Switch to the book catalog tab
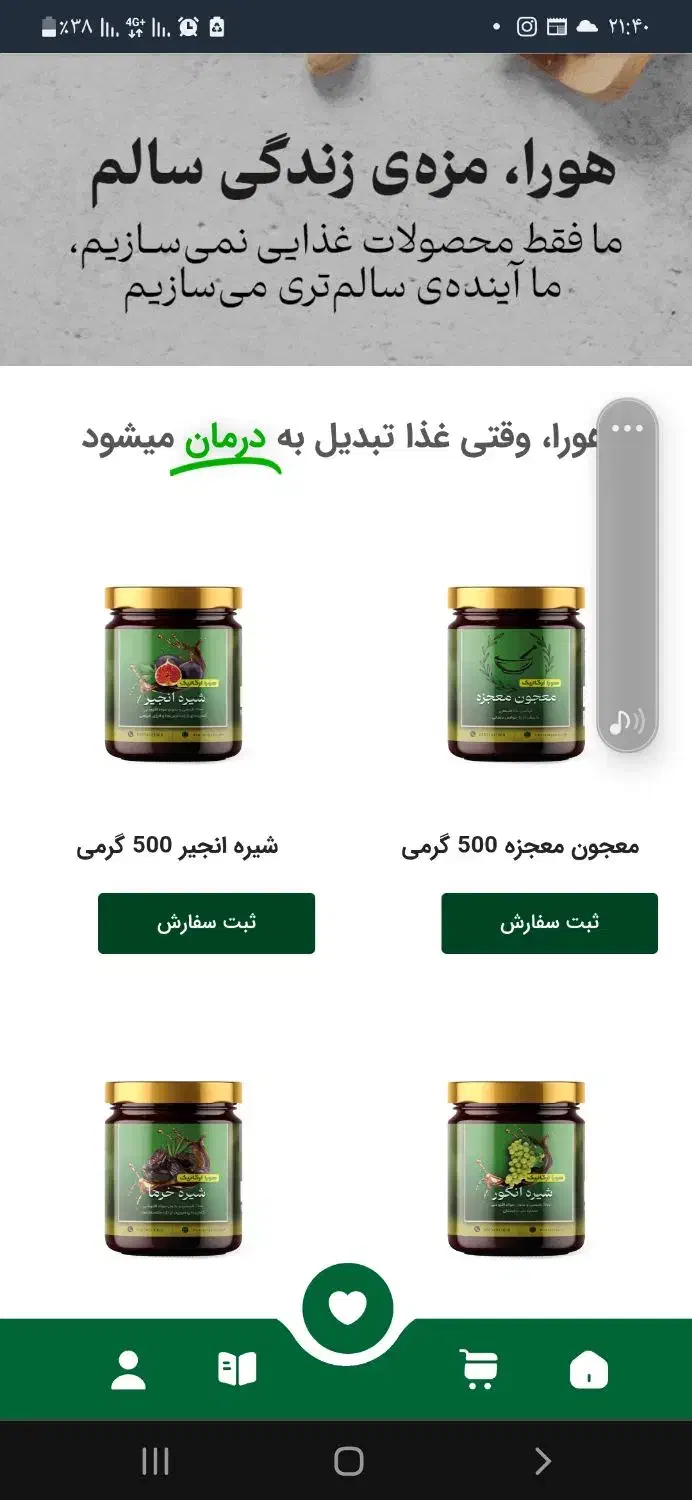Screen dimensions: 692x1500 click(237, 1370)
